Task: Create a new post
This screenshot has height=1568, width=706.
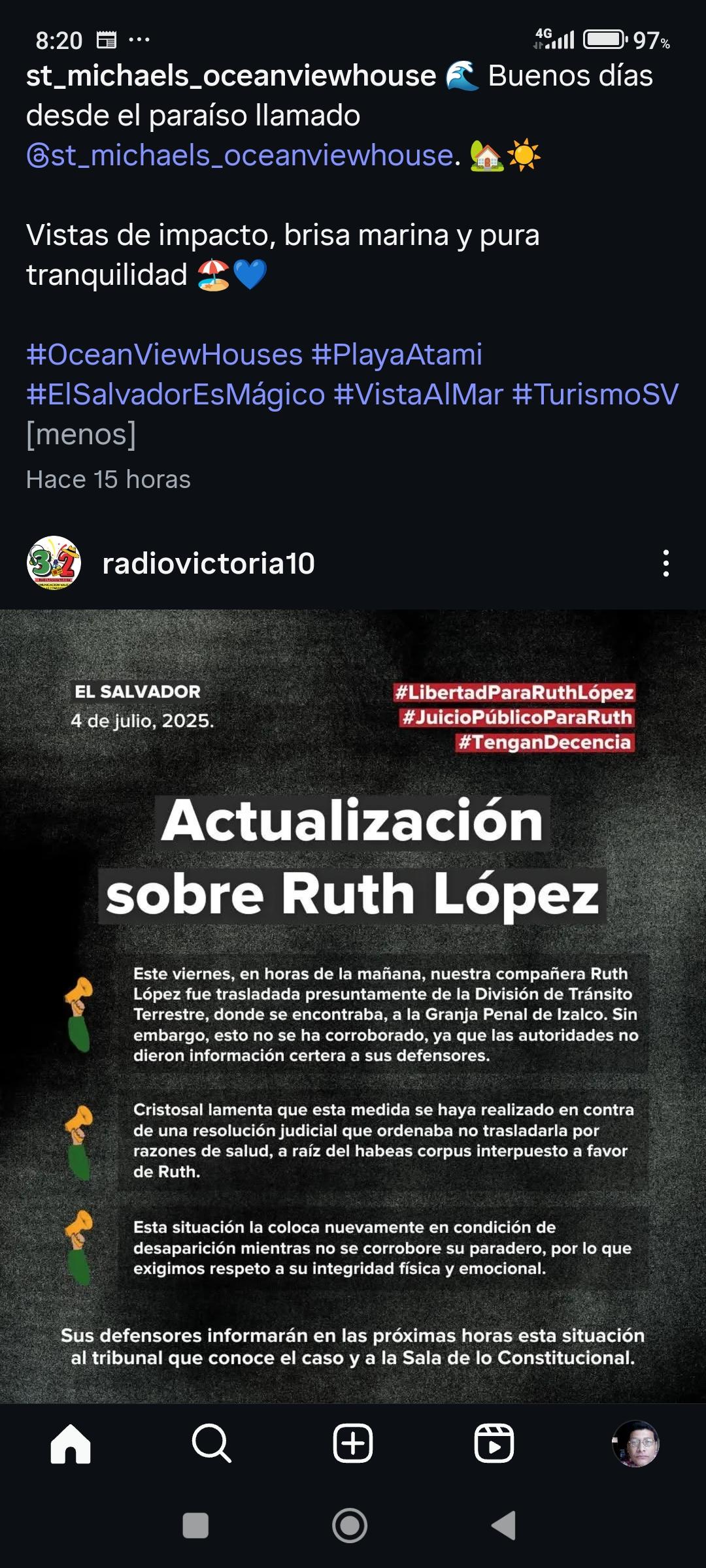Action: (353, 1443)
